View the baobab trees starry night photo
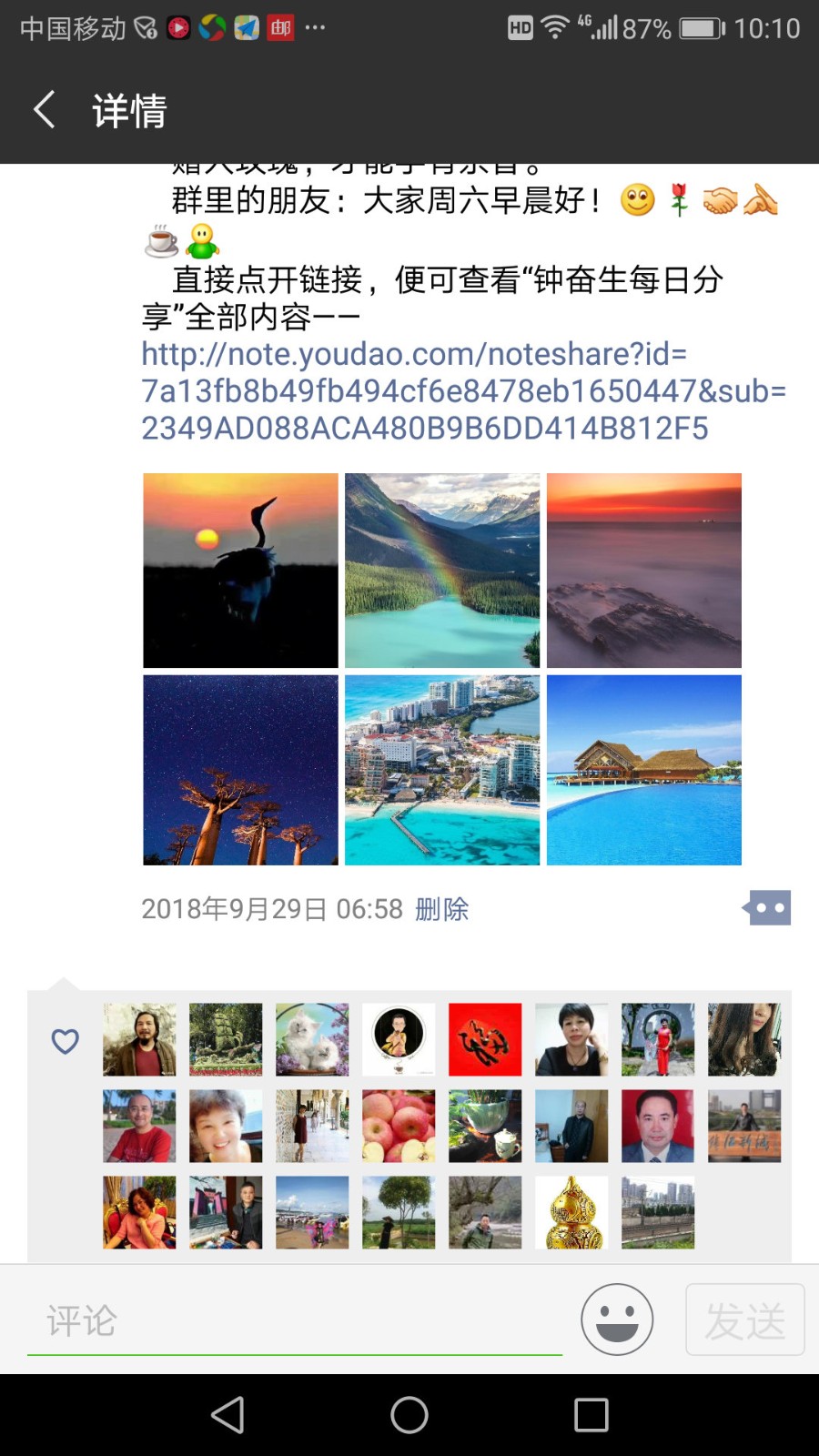The image size is (819, 1456). (x=240, y=770)
